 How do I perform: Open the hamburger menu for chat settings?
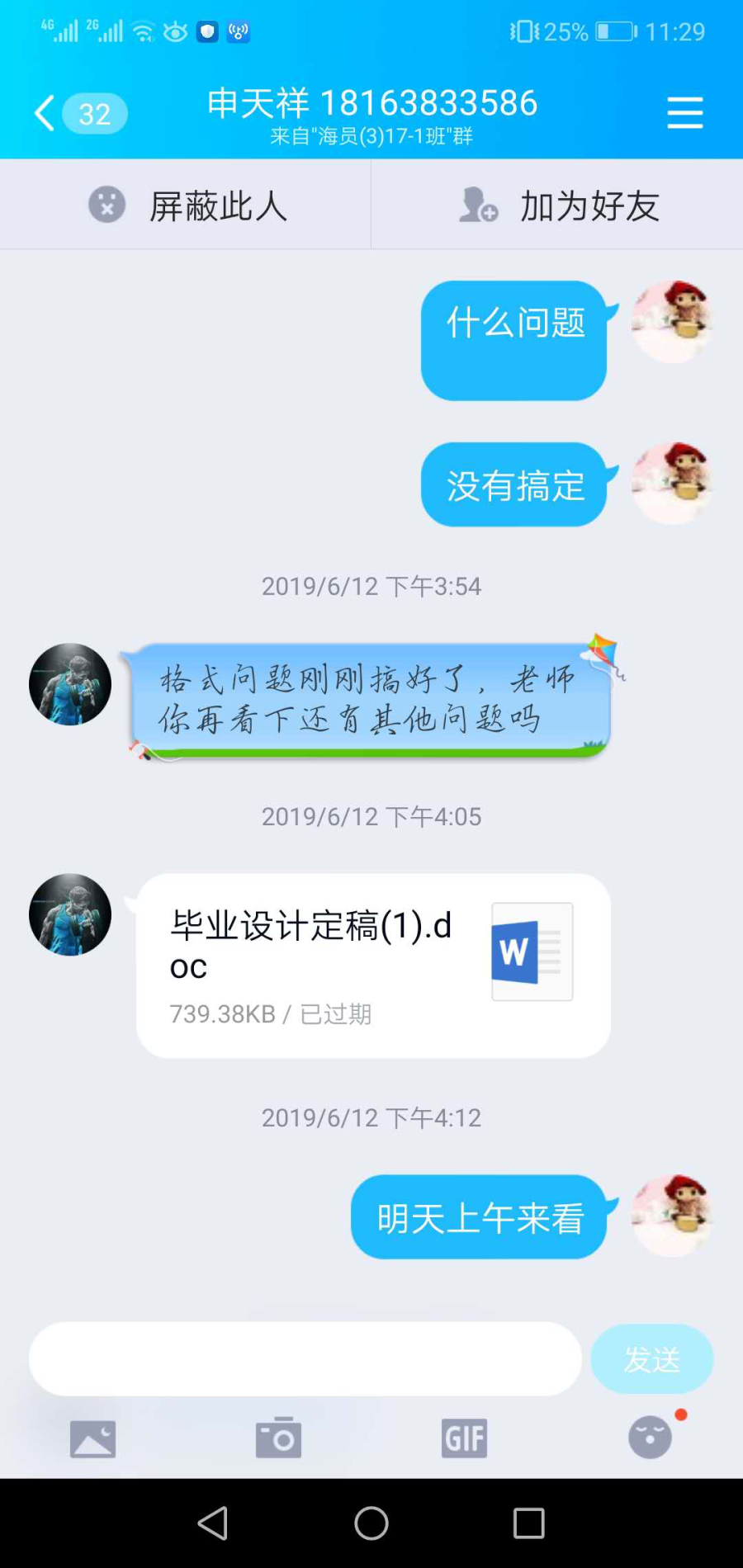(x=684, y=113)
